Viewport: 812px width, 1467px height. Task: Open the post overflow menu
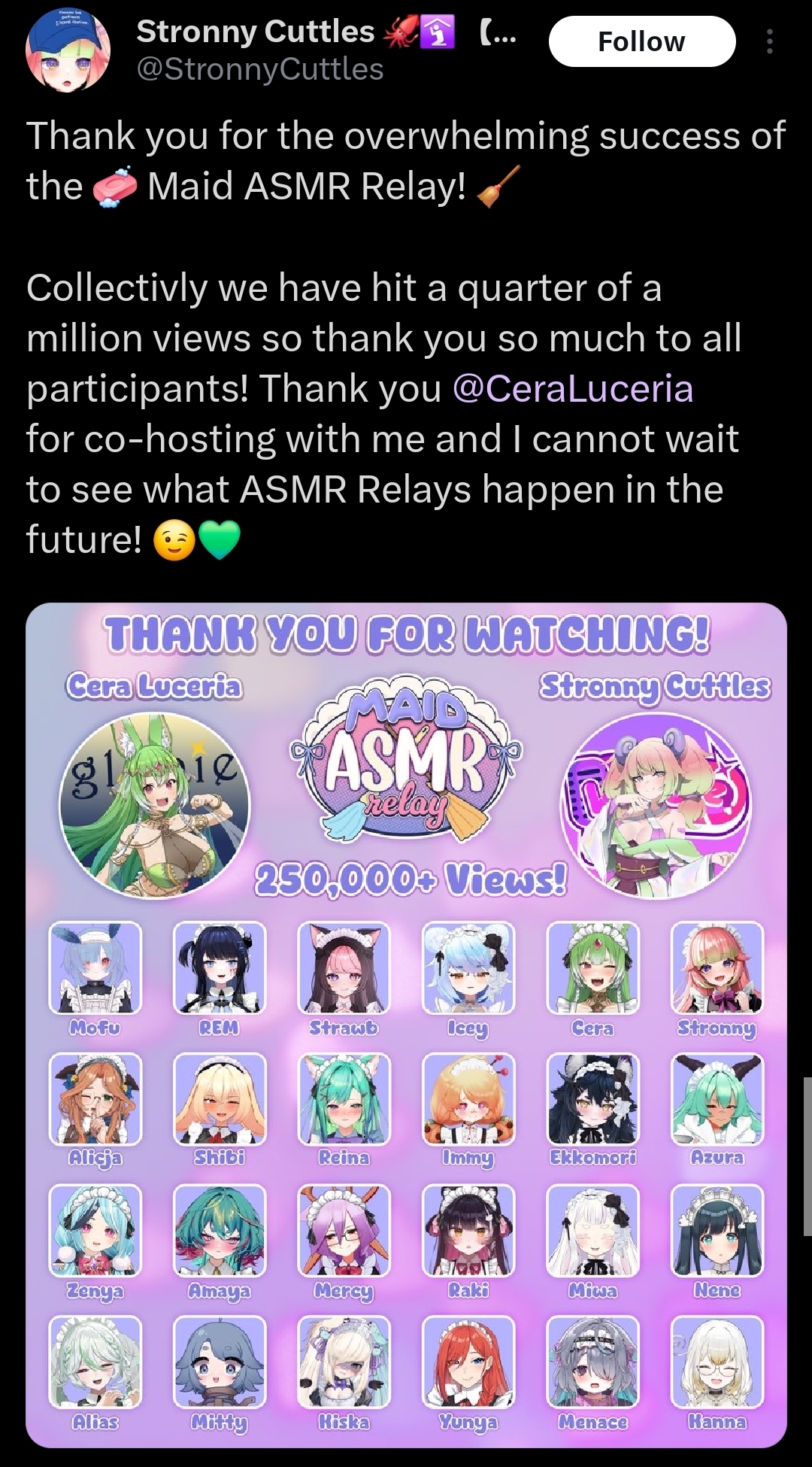coord(769,41)
